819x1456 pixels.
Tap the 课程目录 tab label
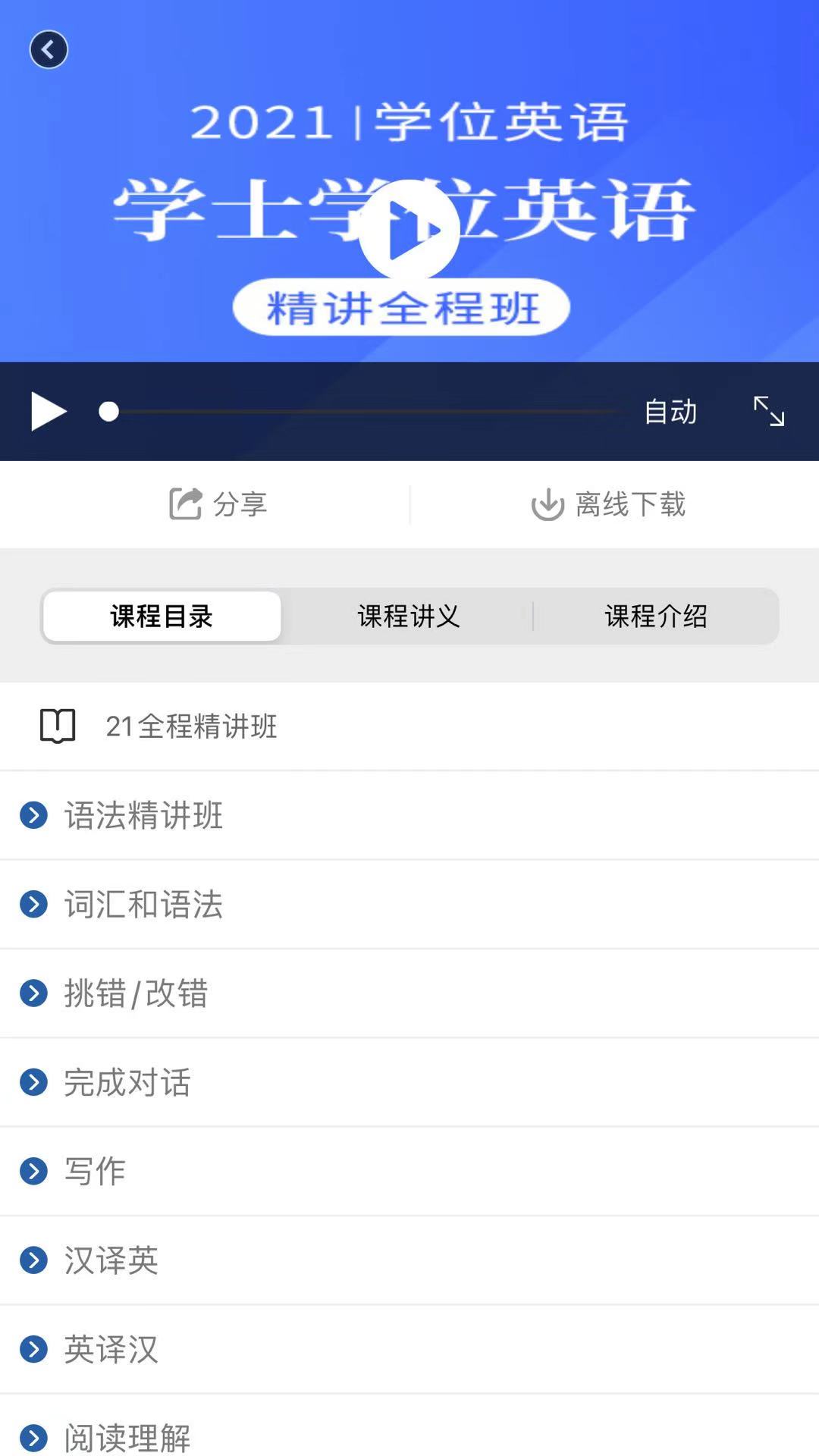(162, 617)
